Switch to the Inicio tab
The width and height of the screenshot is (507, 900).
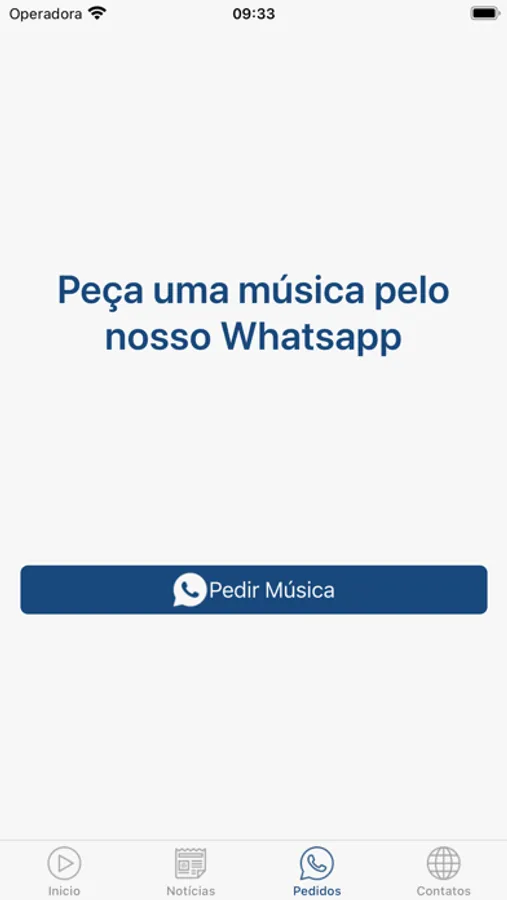[64, 871]
